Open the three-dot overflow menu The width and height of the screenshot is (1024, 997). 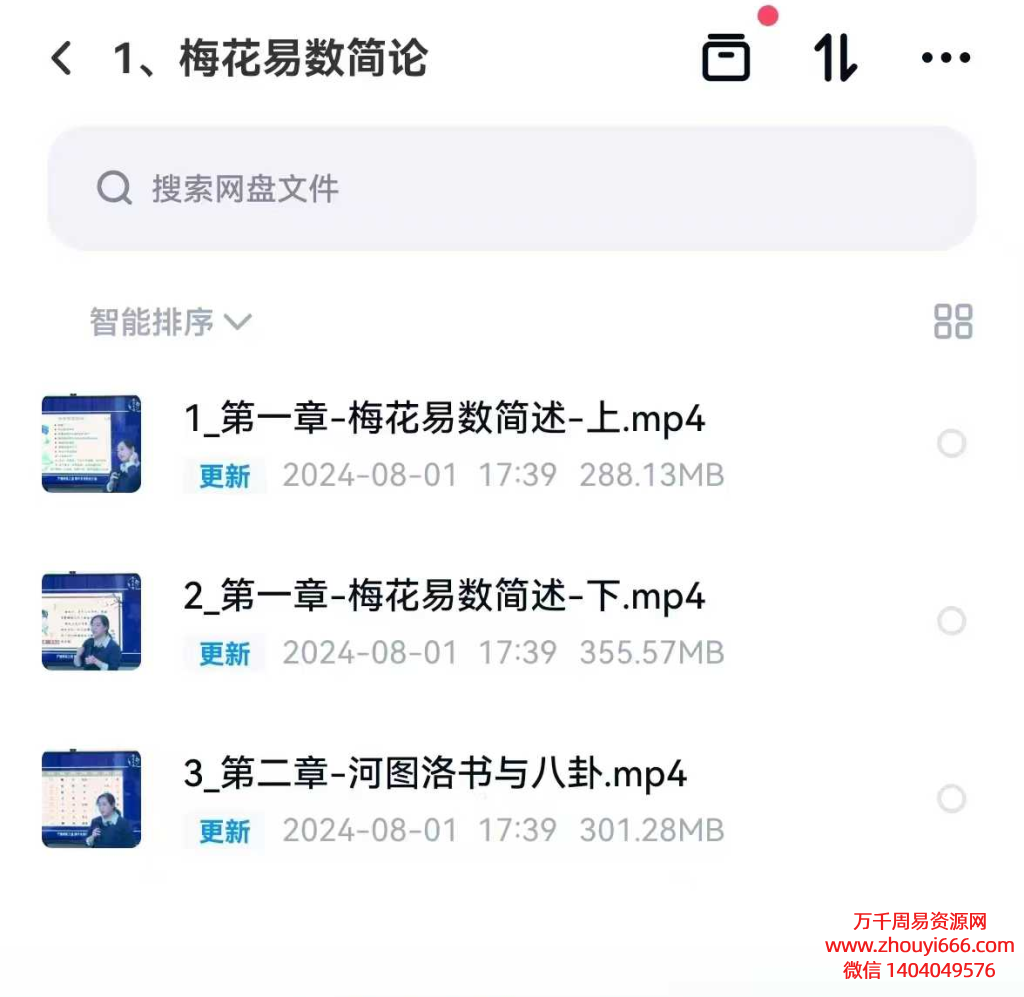coord(945,58)
